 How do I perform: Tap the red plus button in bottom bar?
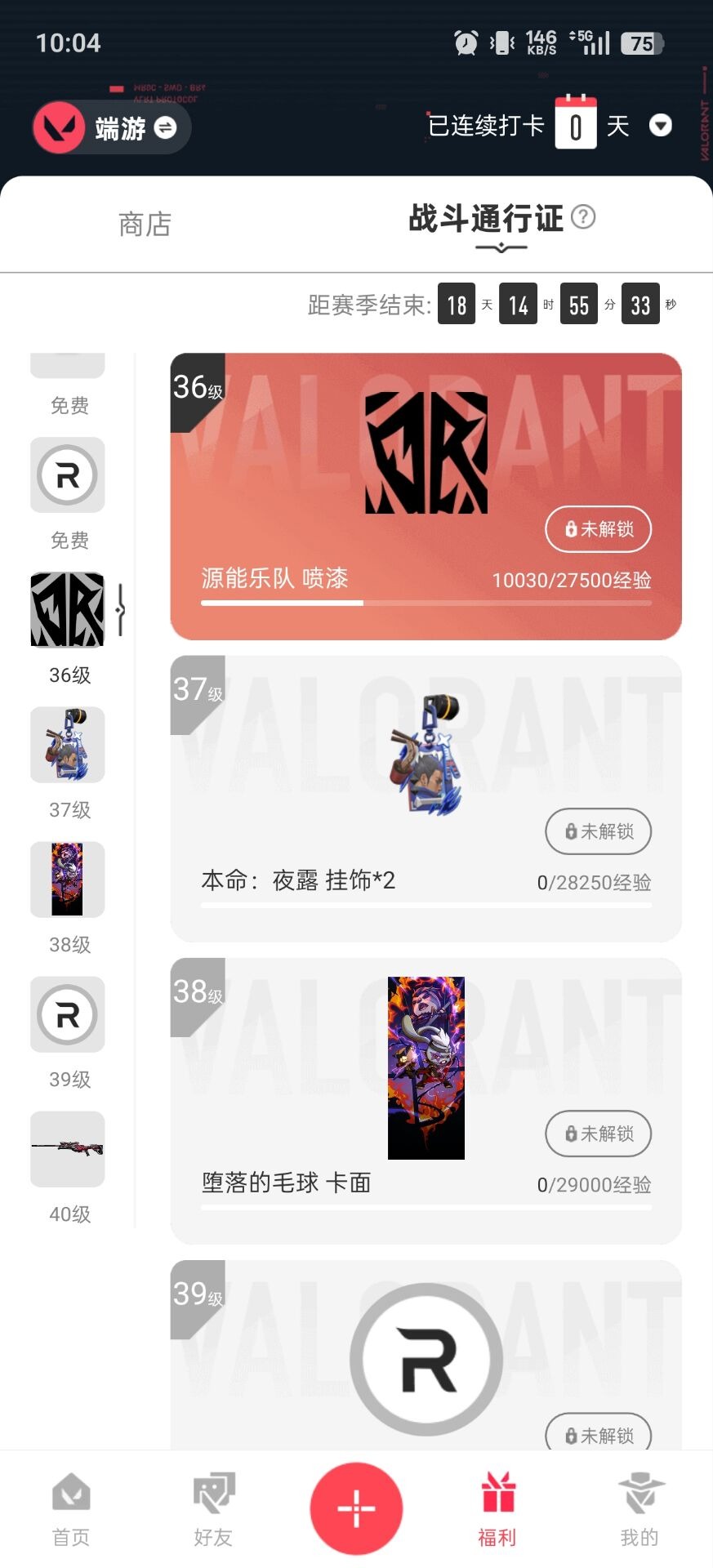point(356,1507)
